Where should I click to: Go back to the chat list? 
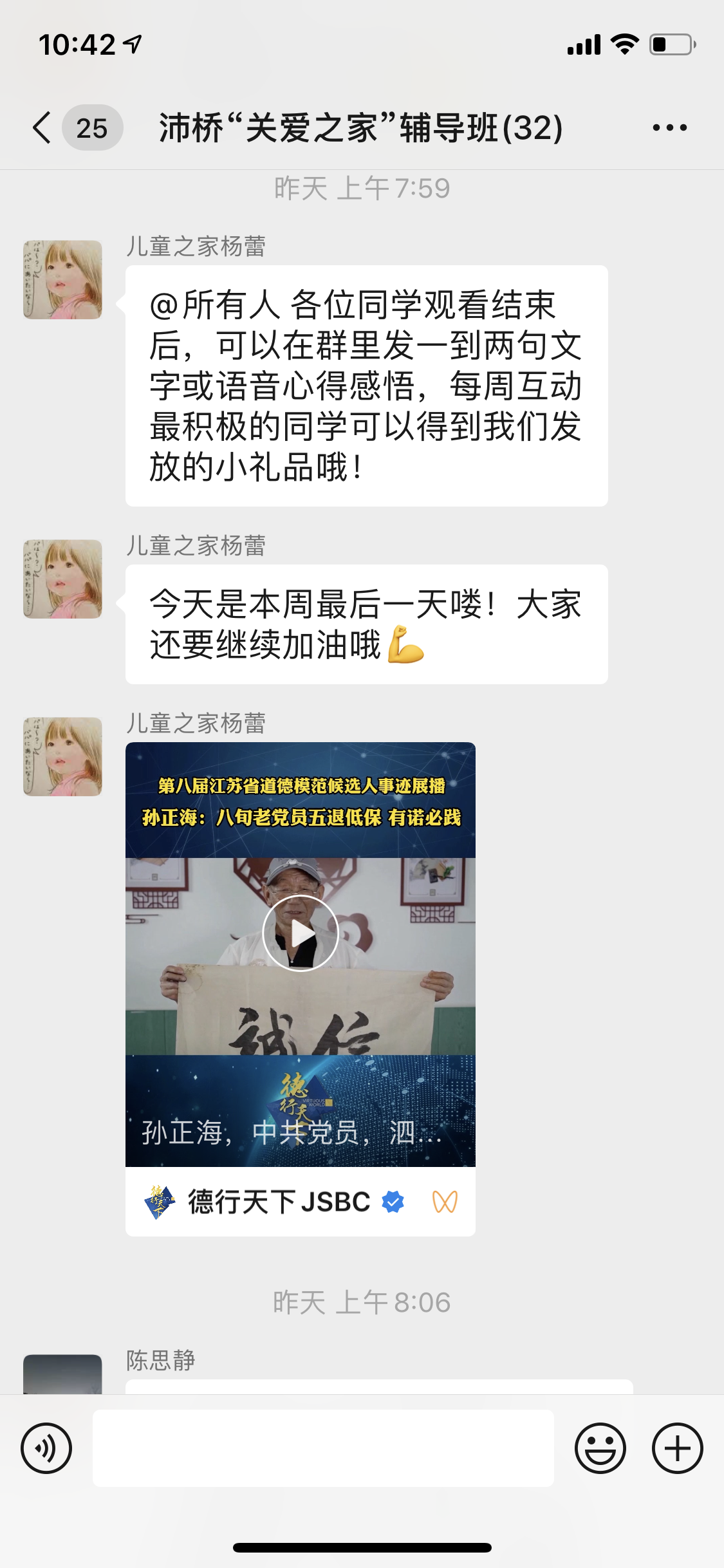(x=42, y=127)
